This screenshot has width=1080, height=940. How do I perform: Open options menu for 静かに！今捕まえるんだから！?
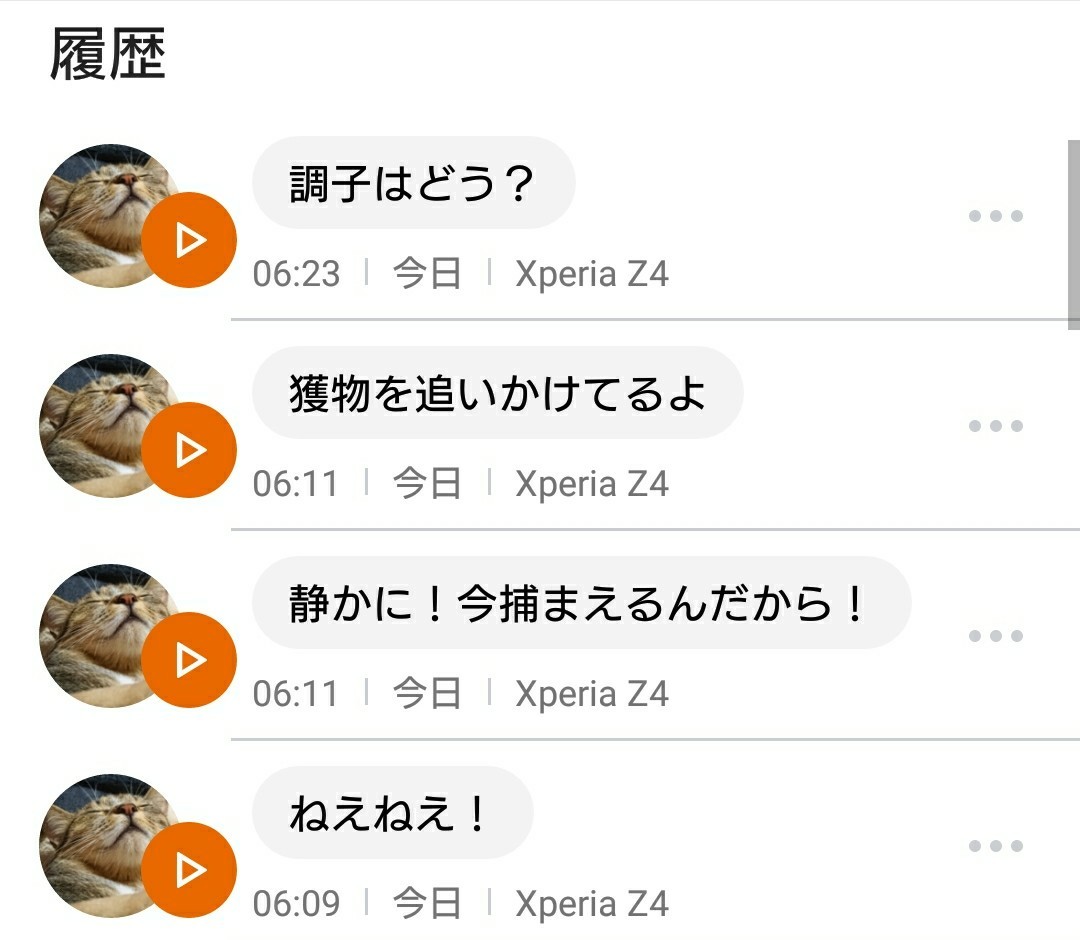[x=996, y=636]
